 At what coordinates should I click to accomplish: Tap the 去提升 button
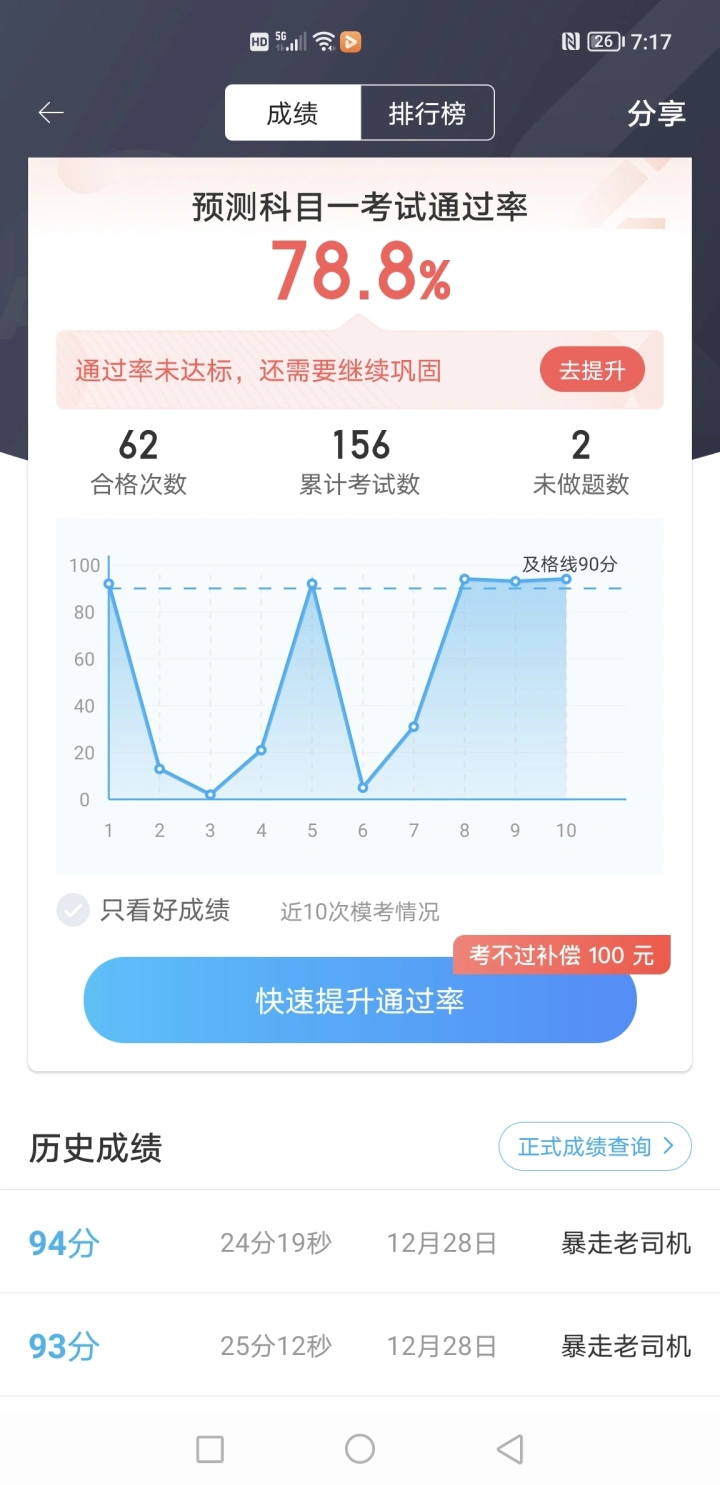pos(592,371)
